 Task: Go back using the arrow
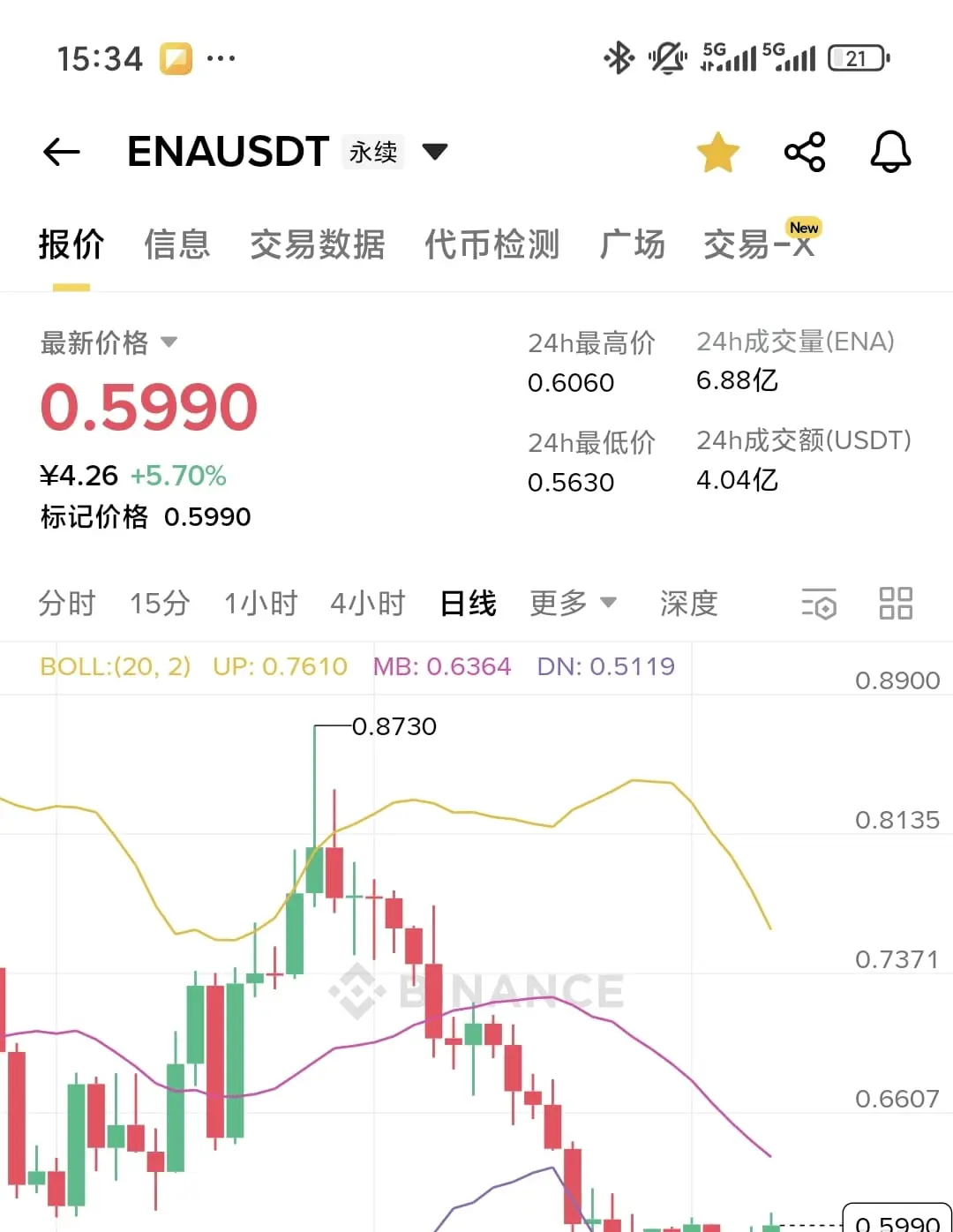tap(62, 152)
